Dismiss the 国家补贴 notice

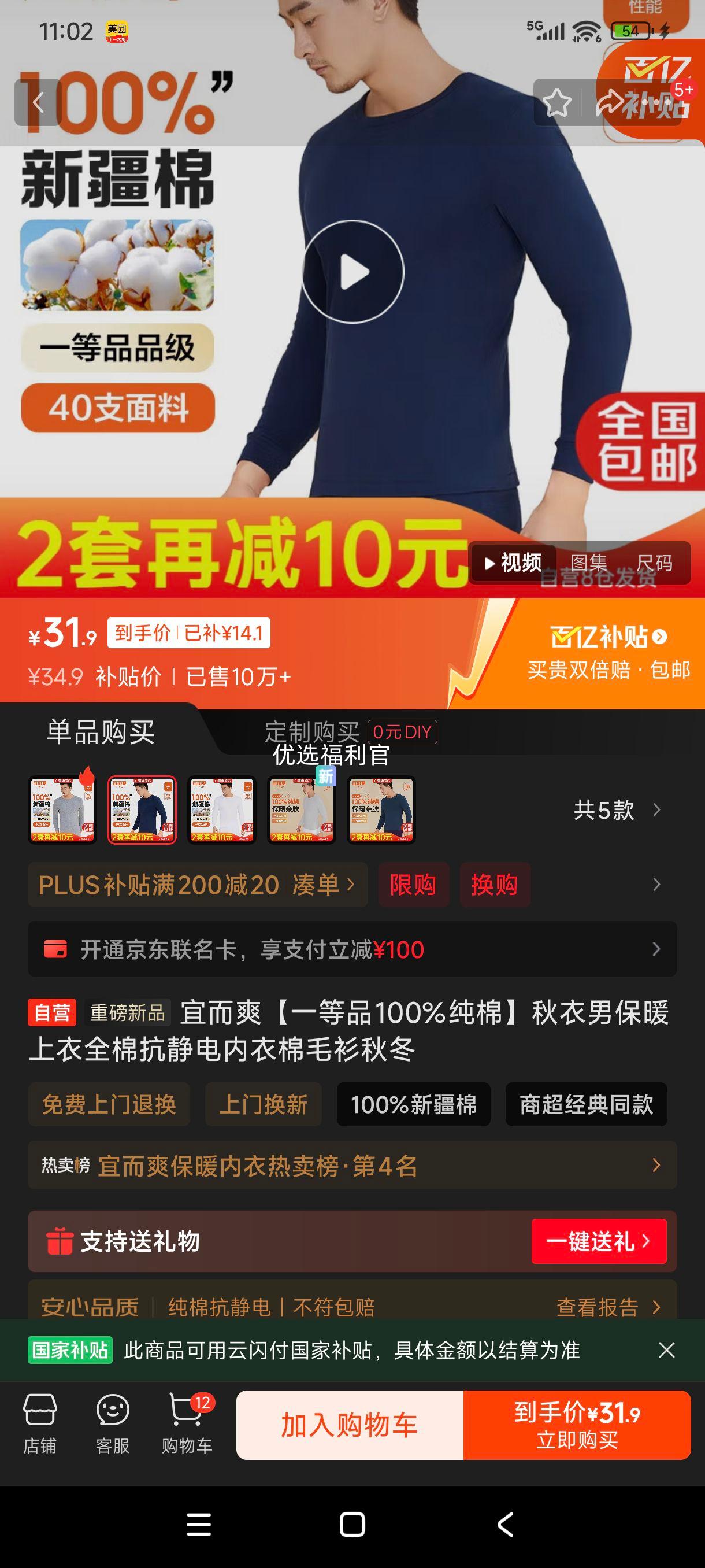667,1350
